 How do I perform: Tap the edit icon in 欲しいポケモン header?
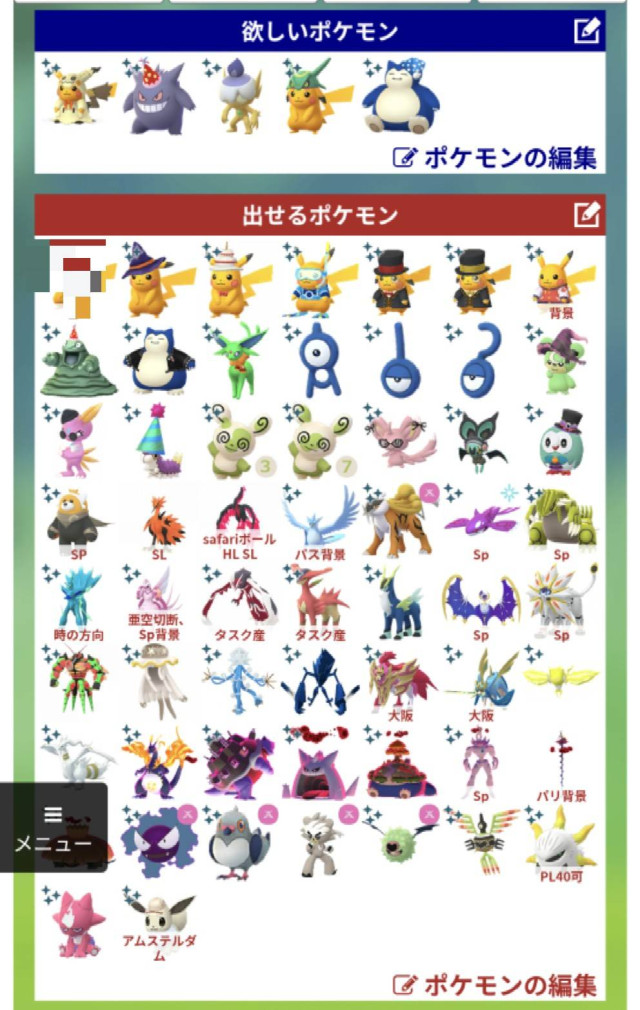coord(587,31)
